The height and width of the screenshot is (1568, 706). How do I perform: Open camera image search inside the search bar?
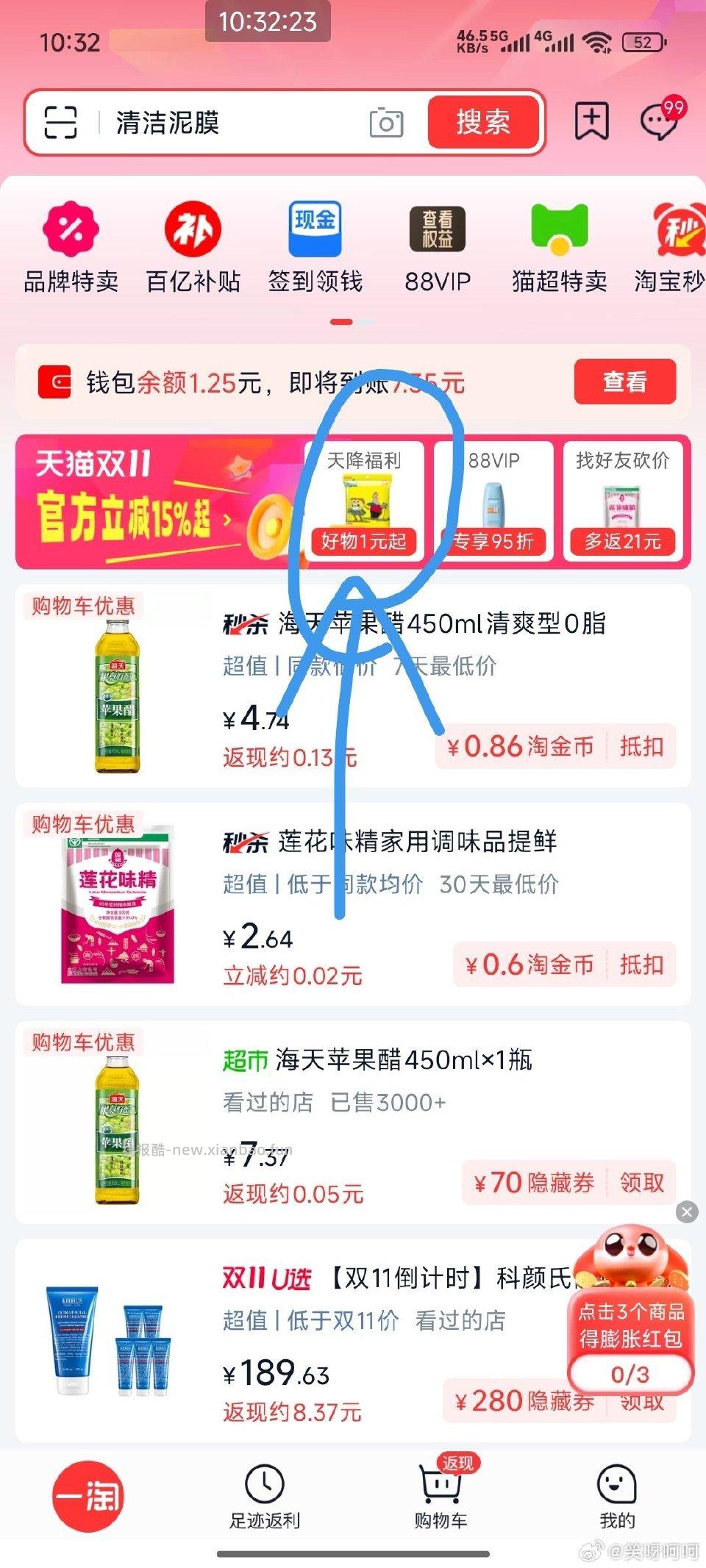[385, 123]
